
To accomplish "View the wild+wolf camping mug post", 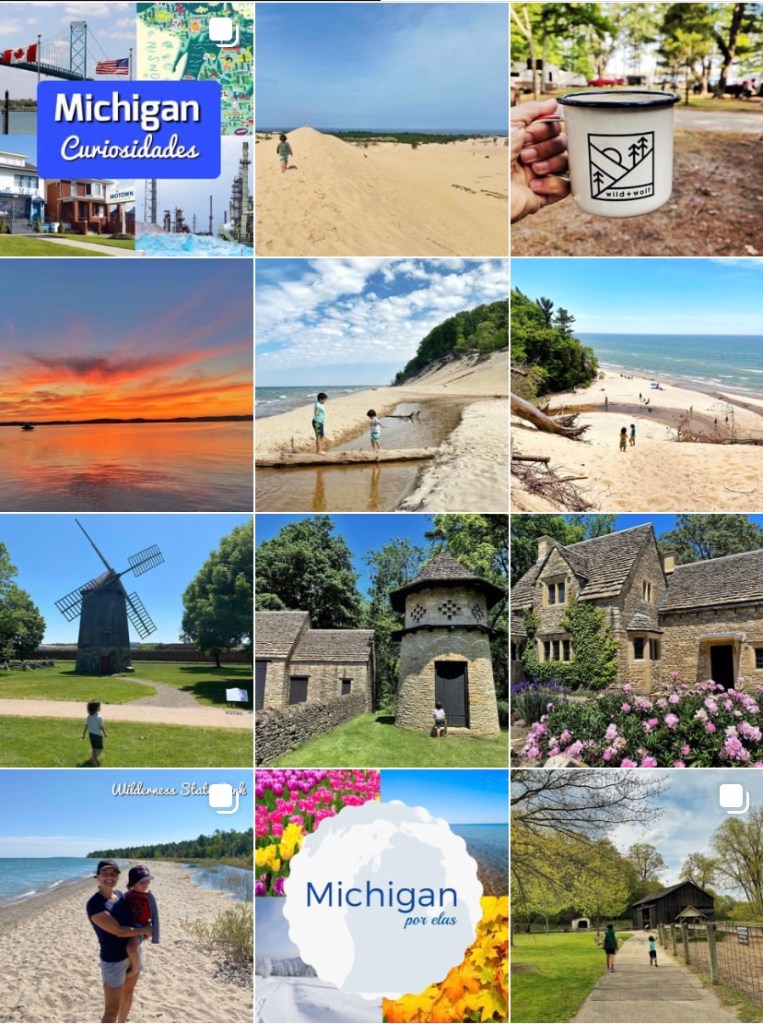I will (636, 129).
